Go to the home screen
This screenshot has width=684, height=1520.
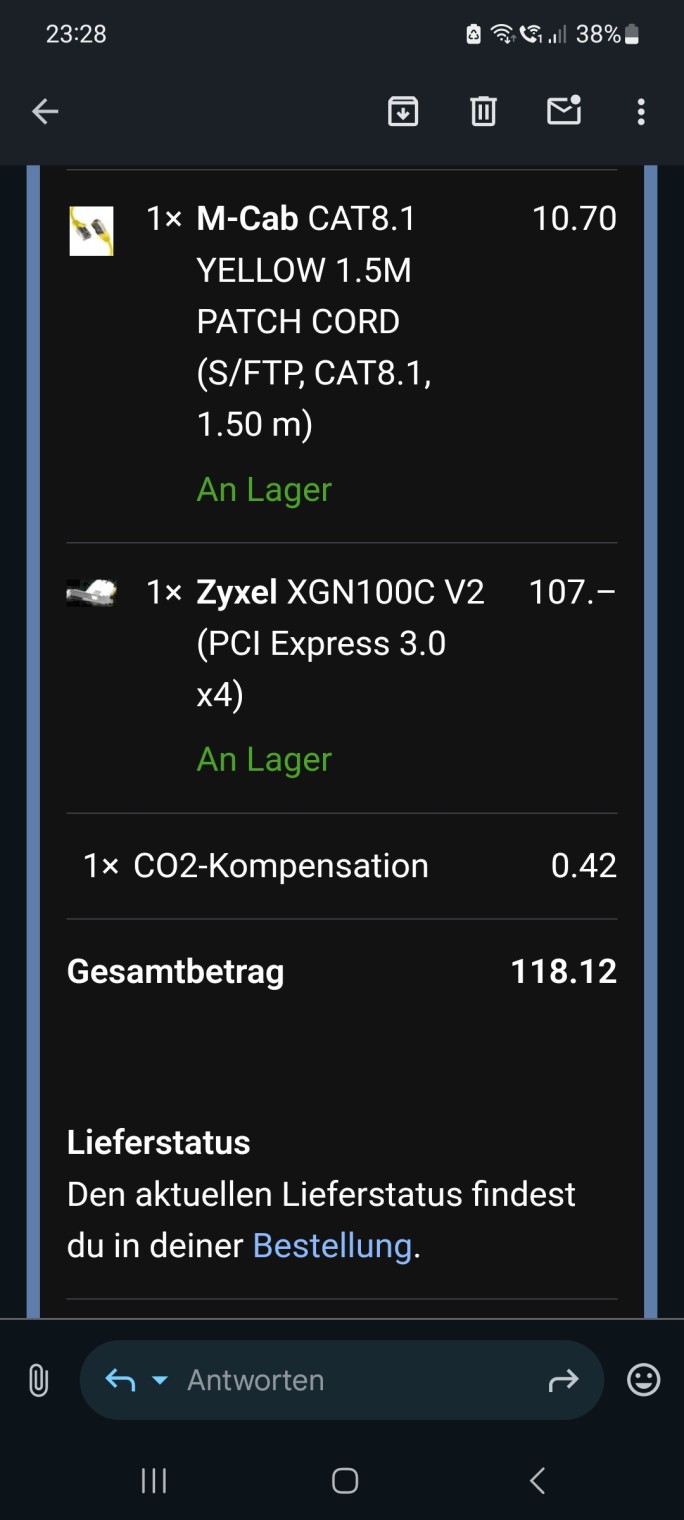coord(345,1481)
